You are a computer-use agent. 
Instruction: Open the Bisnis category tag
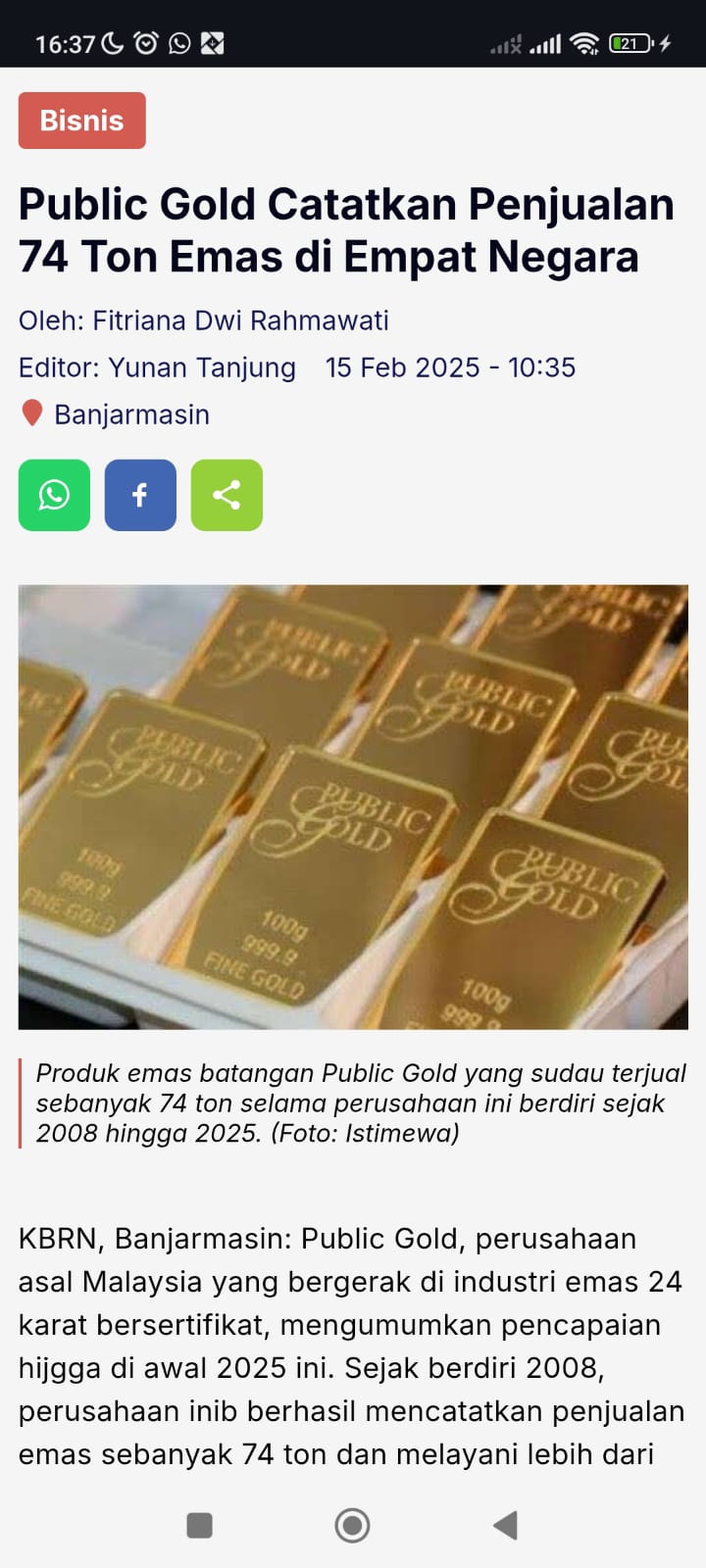81,121
